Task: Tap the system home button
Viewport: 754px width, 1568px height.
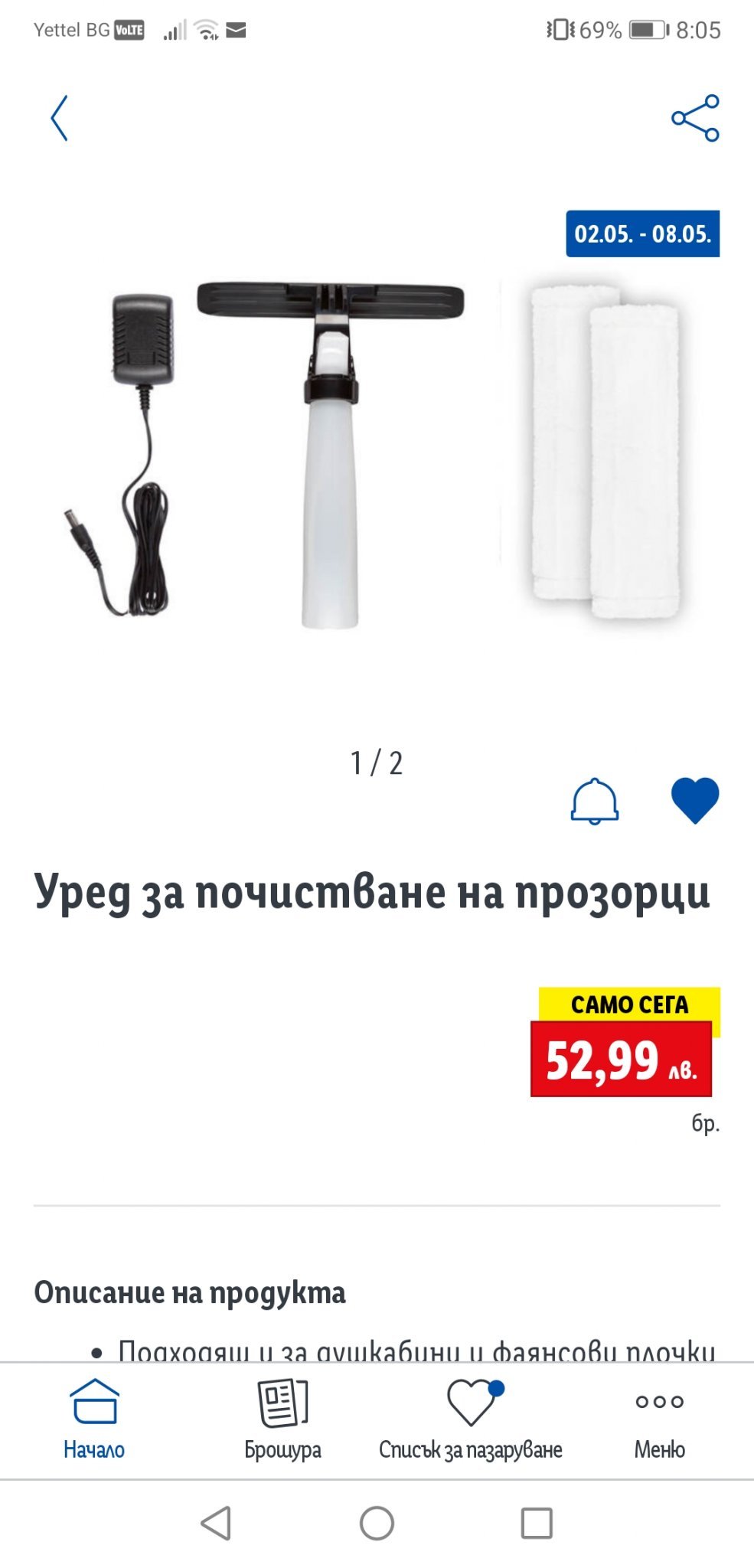Action: pos(377,1523)
